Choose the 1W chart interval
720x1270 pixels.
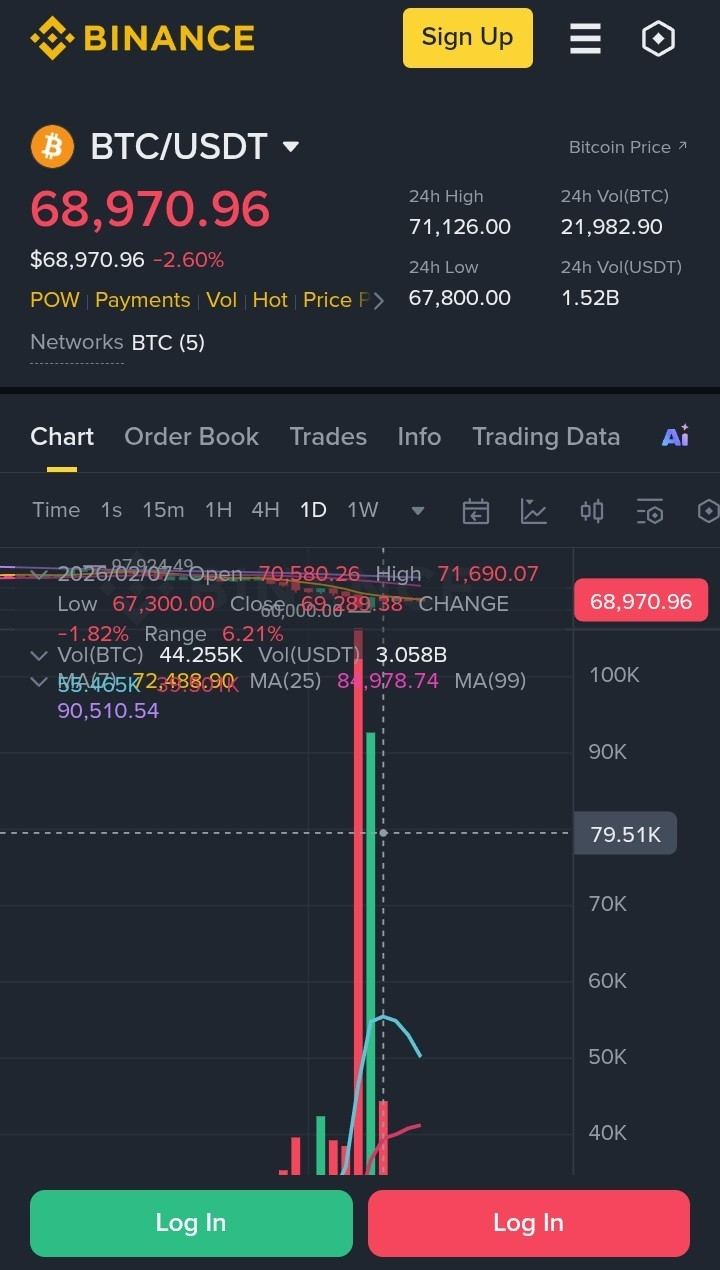(363, 510)
